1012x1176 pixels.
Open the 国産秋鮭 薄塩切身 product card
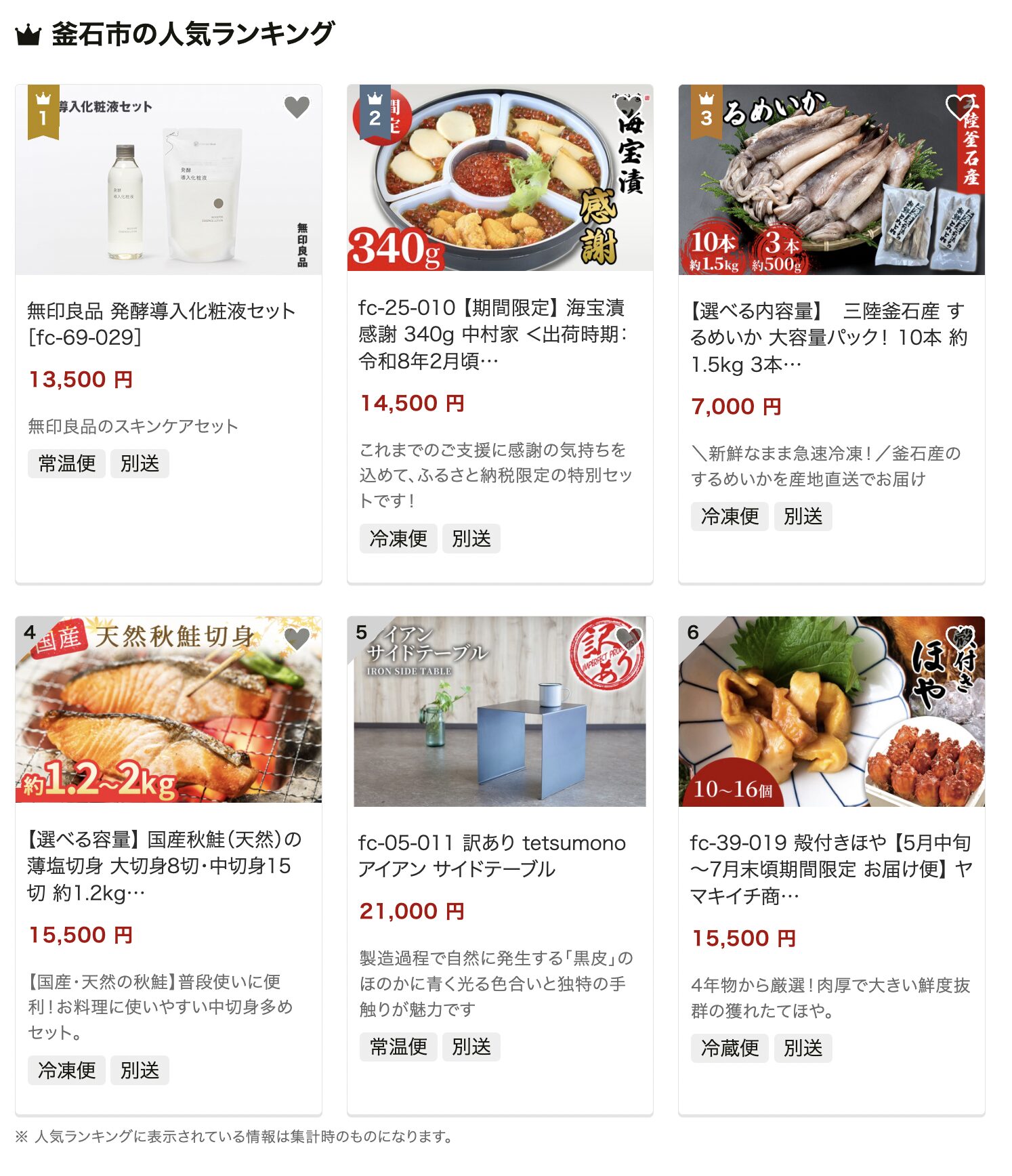(163, 866)
